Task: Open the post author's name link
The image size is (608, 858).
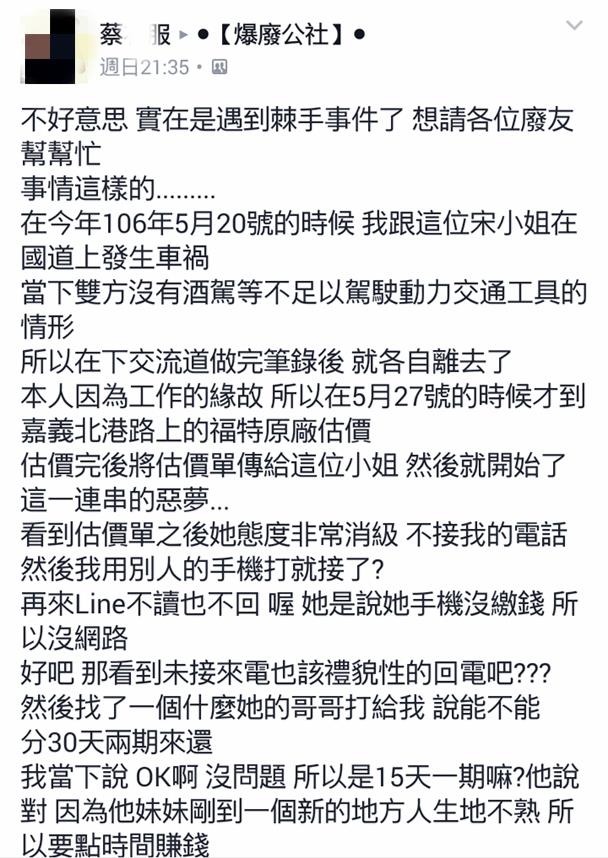Action: (134, 36)
